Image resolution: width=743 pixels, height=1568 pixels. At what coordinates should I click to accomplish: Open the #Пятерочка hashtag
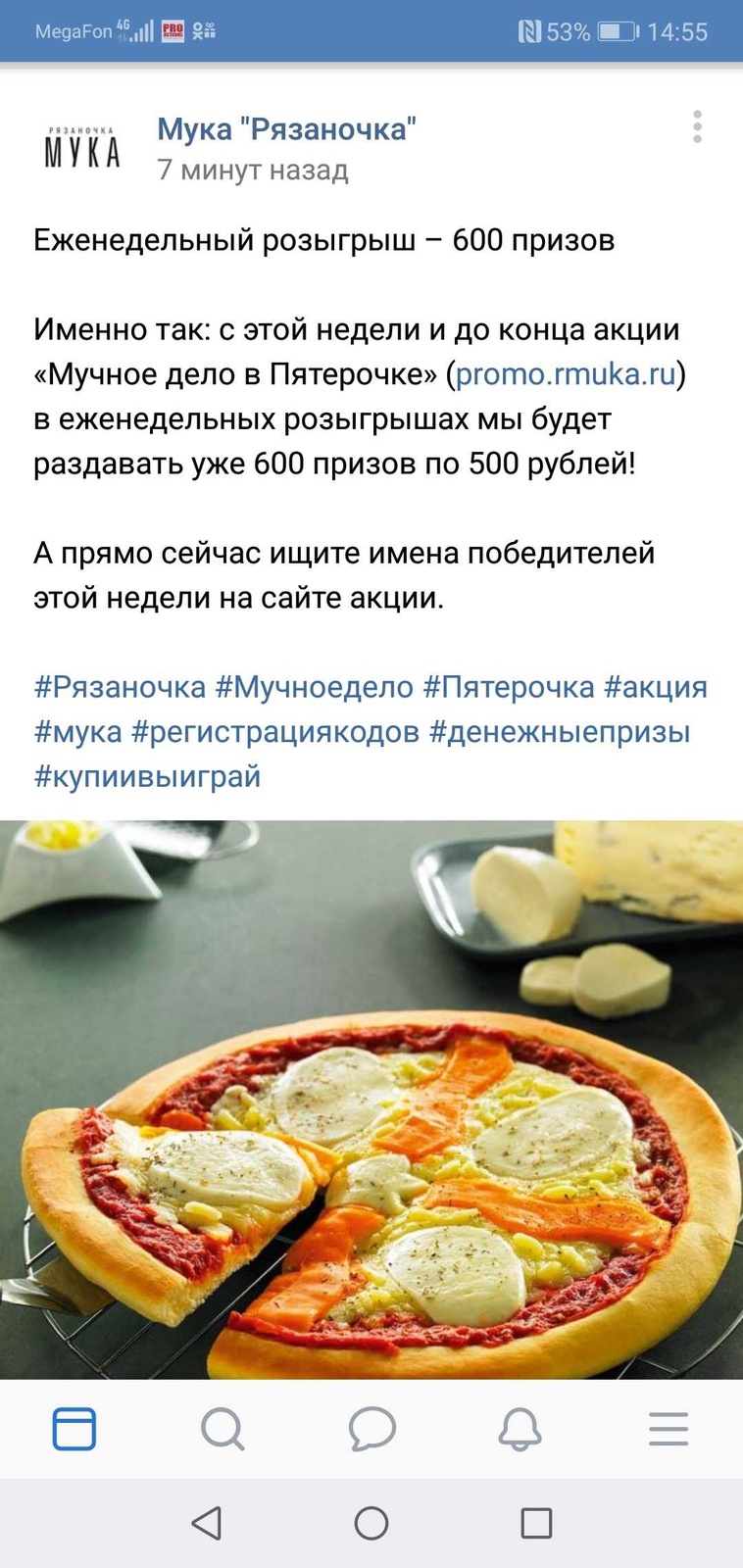point(508,687)
